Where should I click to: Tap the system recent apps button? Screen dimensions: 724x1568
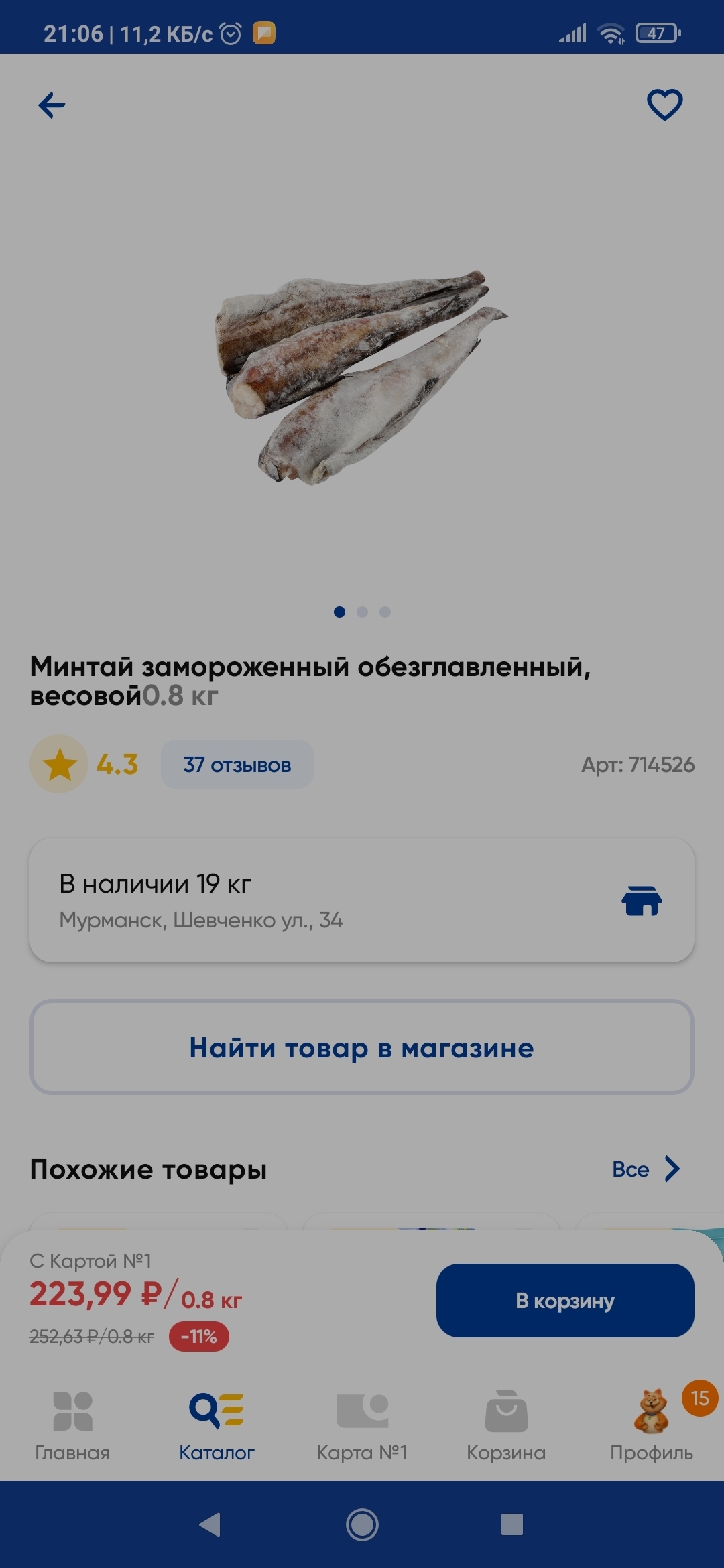pyautogui.click(x=512, y=1525)
